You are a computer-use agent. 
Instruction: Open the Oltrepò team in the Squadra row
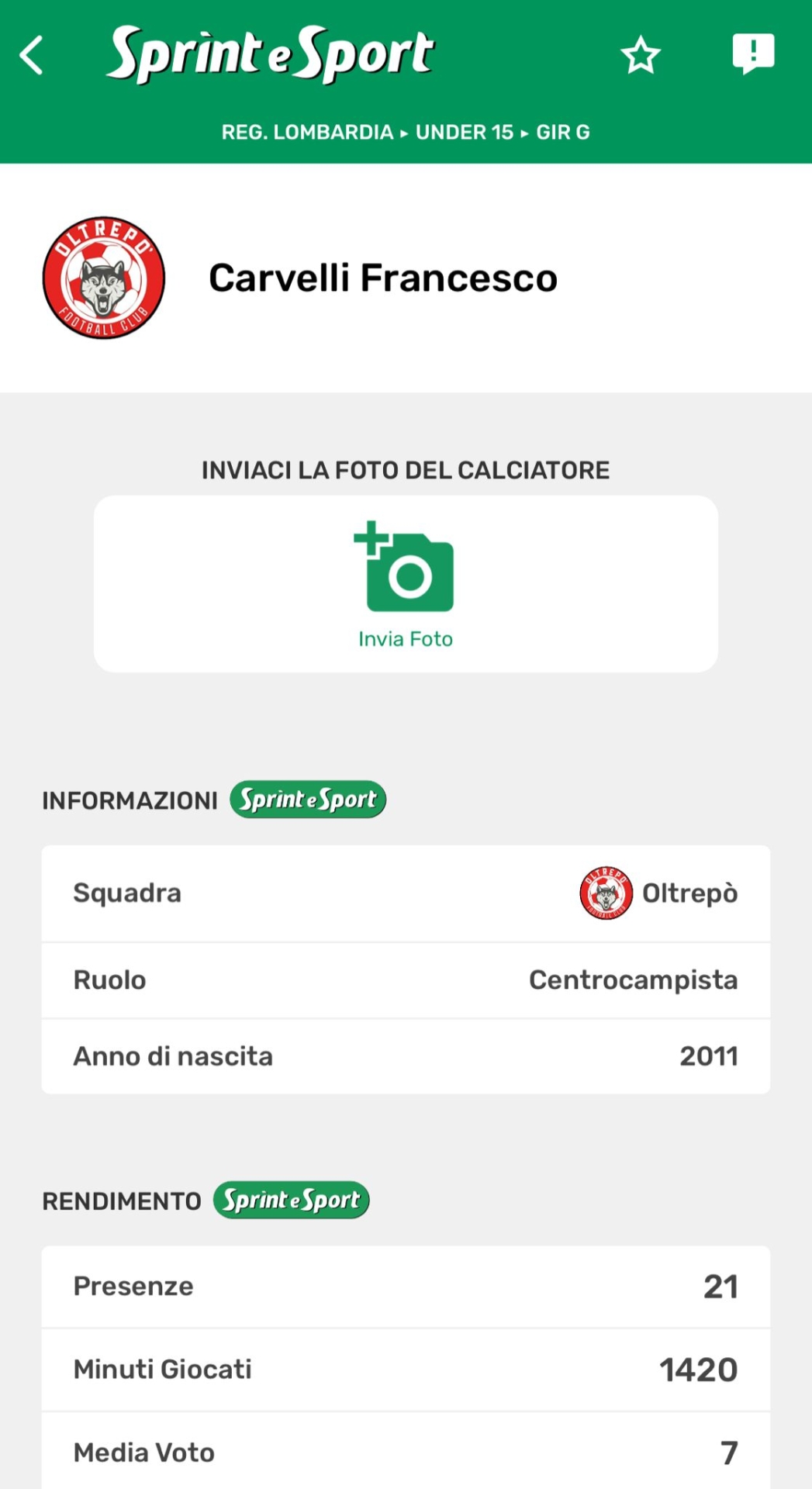[x=659, y=893]
